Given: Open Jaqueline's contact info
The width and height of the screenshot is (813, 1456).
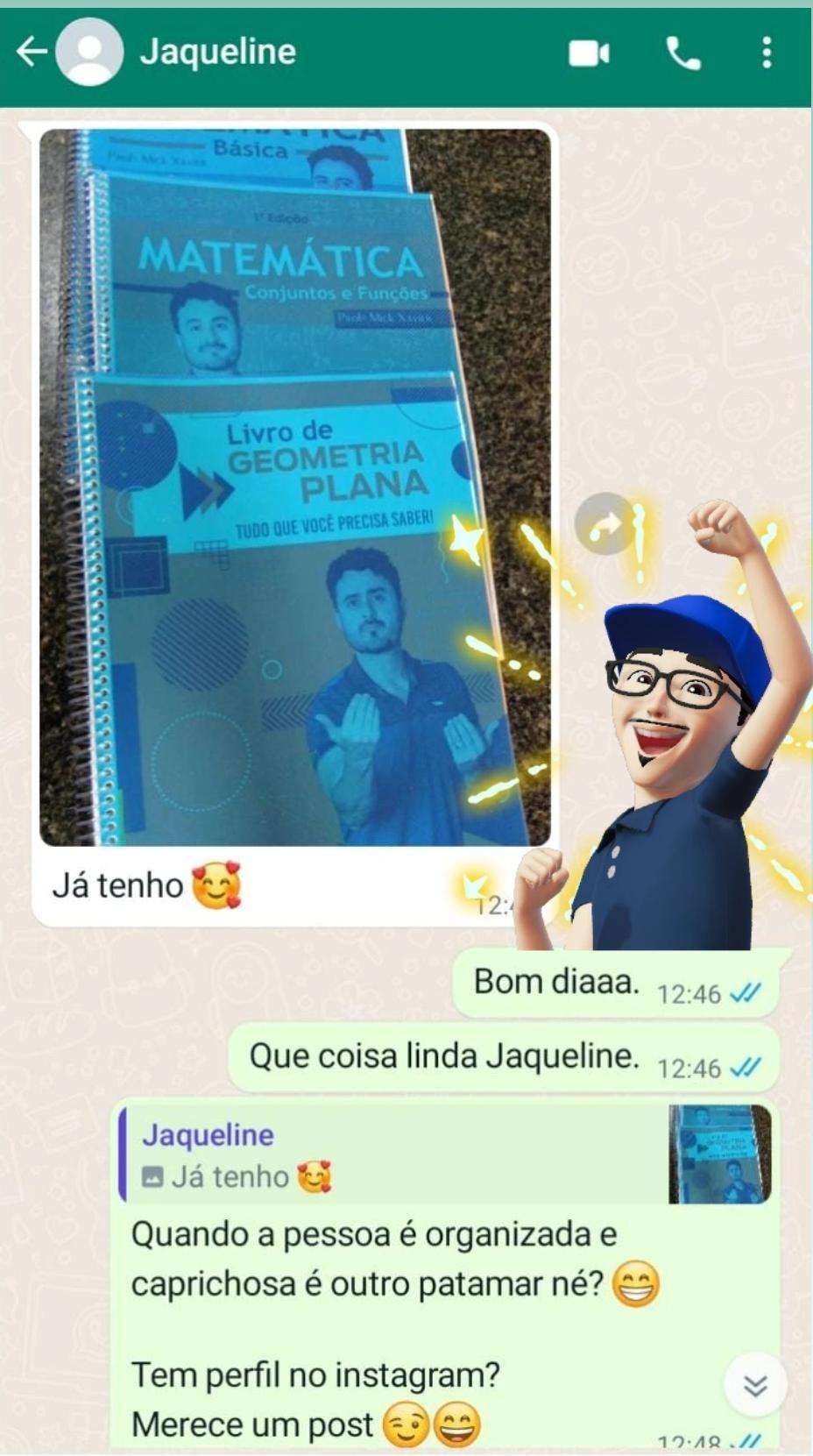Looking at the screenshot, I should click(219, 53).
